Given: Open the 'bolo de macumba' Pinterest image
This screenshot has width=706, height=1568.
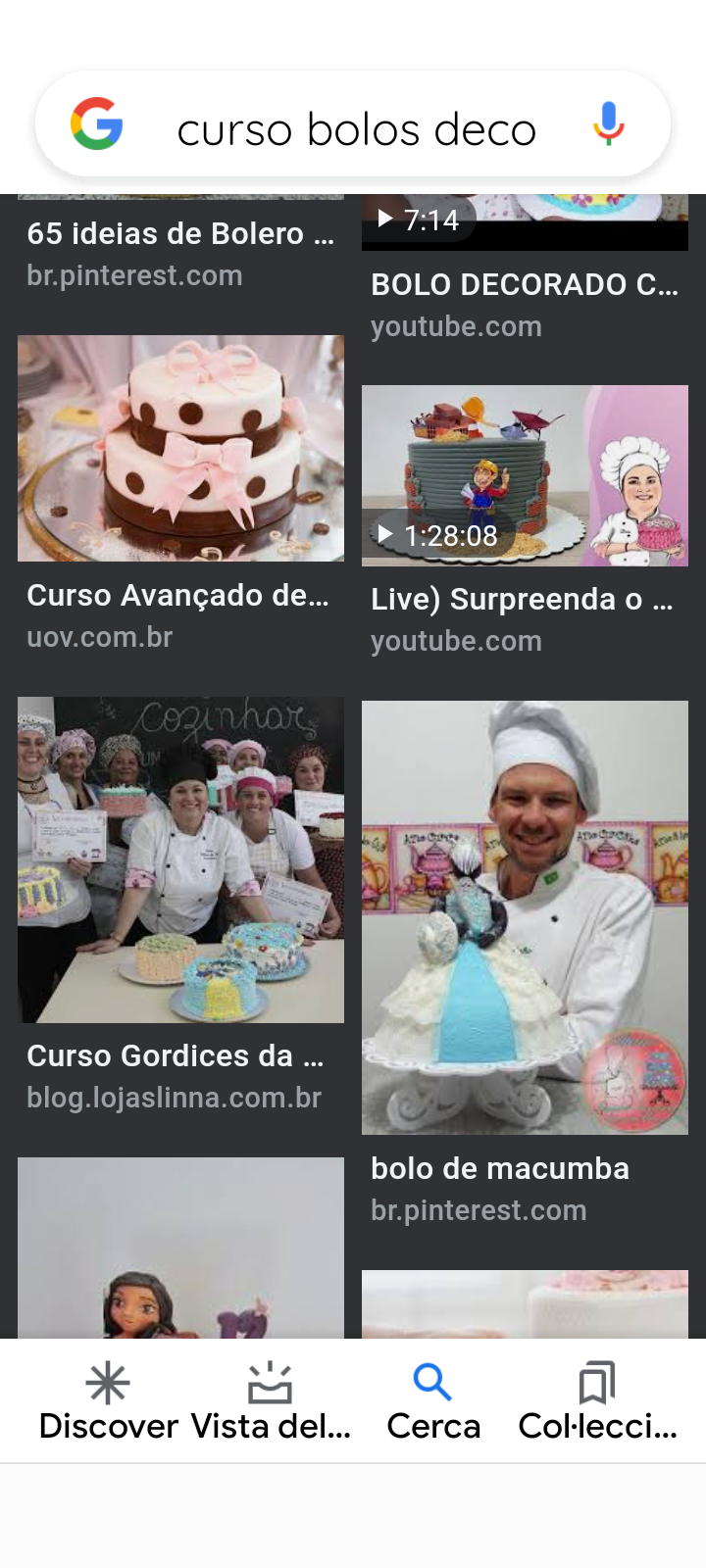Looking at the screenshot, I should tap(525, 917).
